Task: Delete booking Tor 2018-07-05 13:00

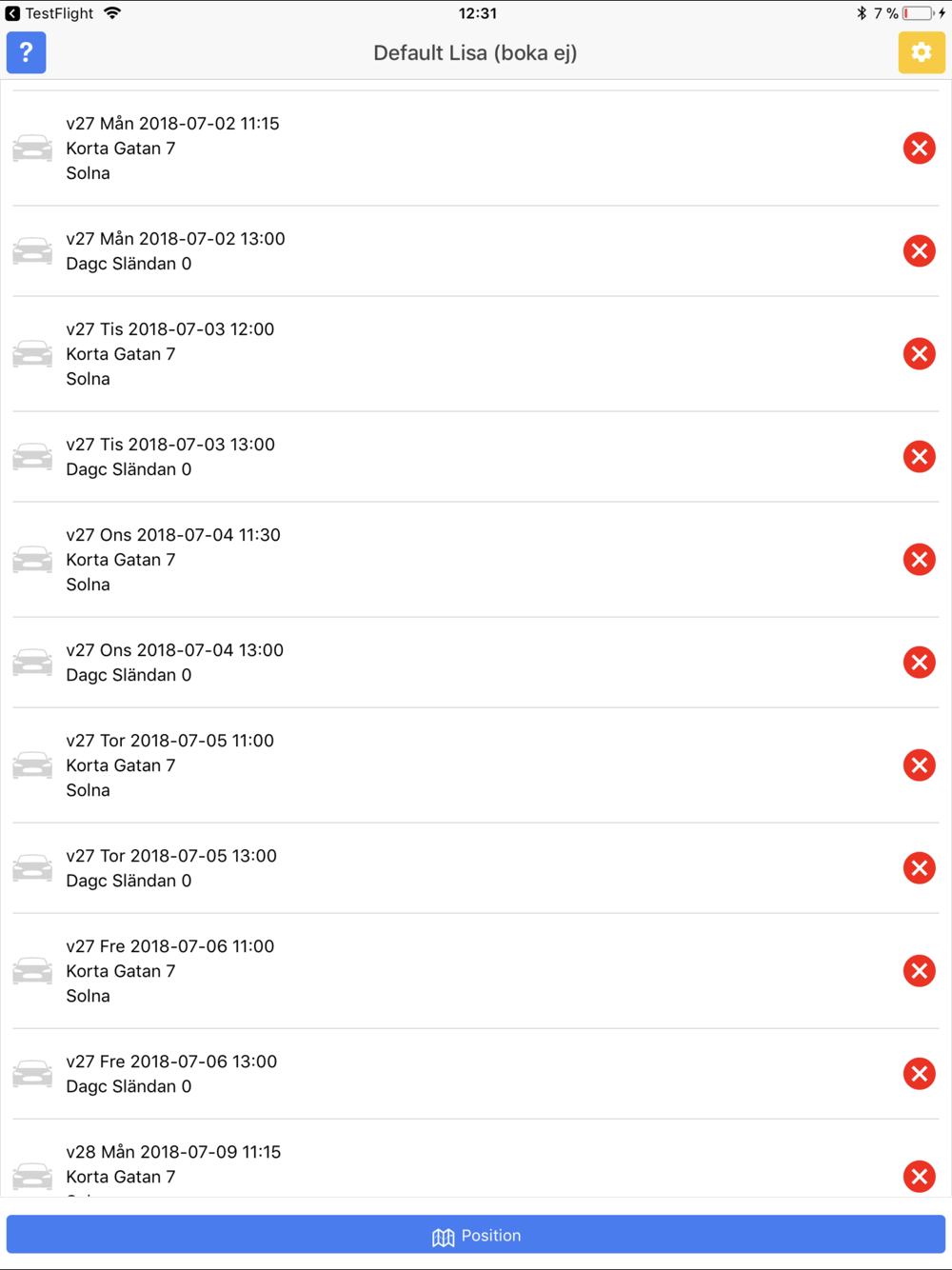Action: [919, 868]
